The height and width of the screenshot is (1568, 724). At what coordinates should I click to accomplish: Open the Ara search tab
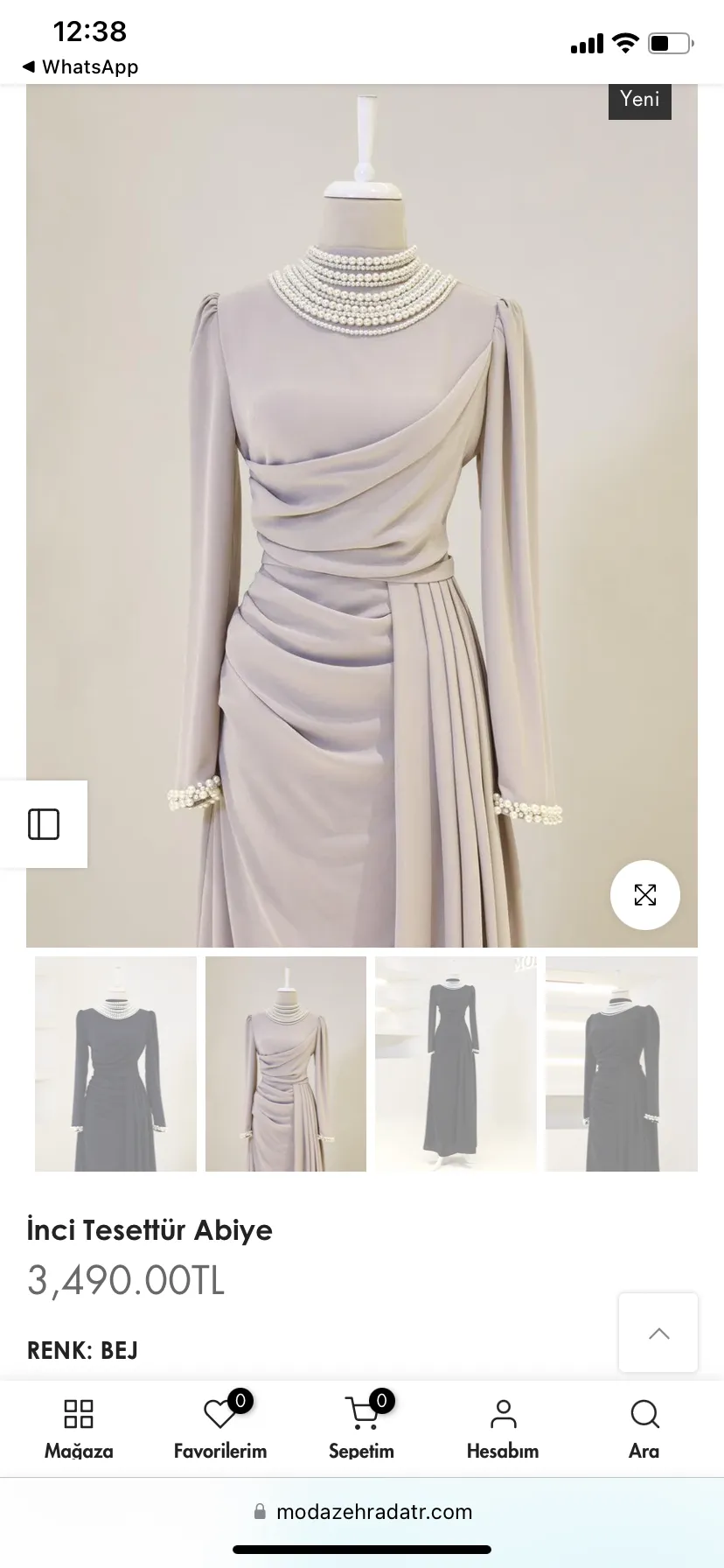[644, 1429]
